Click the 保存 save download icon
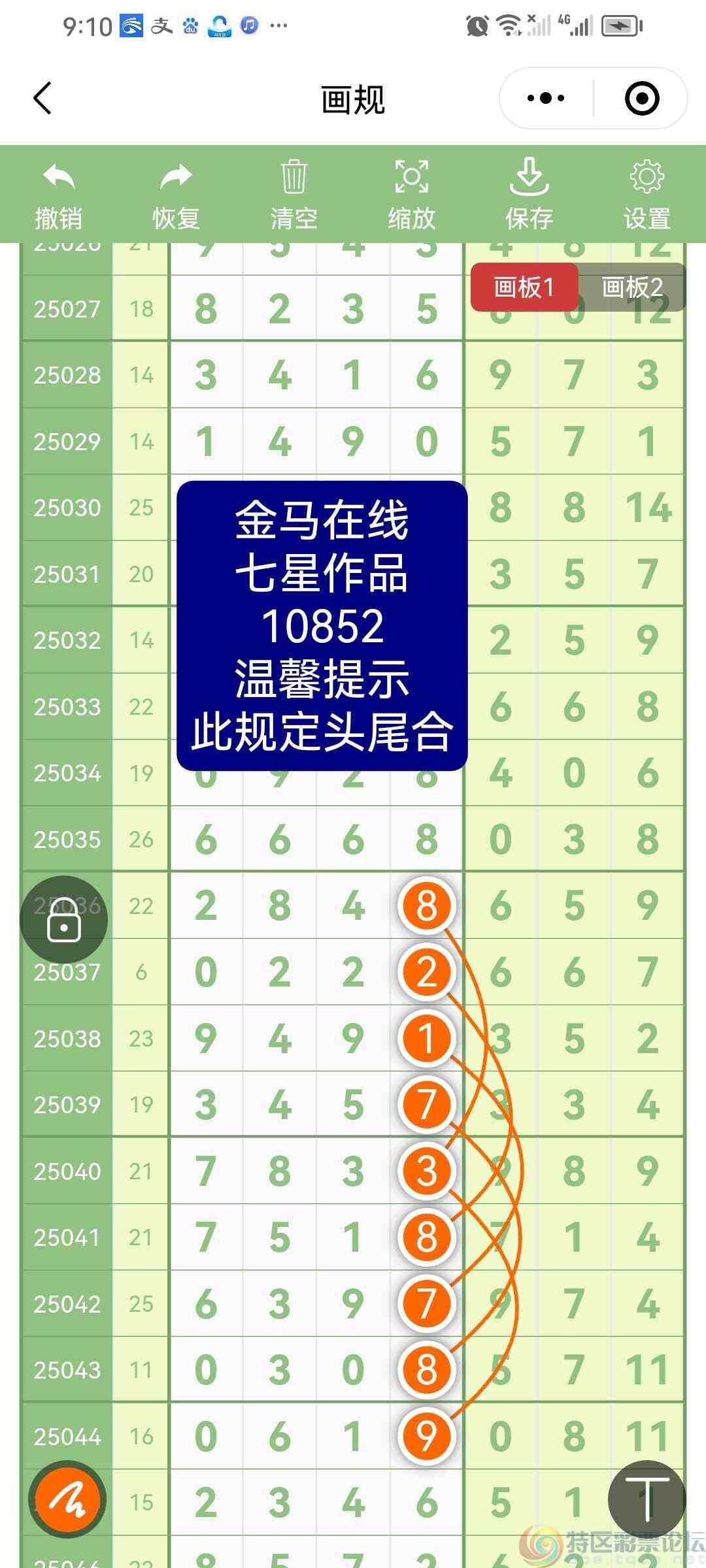This screenshot has width=706, height=1568. (529, 189)
